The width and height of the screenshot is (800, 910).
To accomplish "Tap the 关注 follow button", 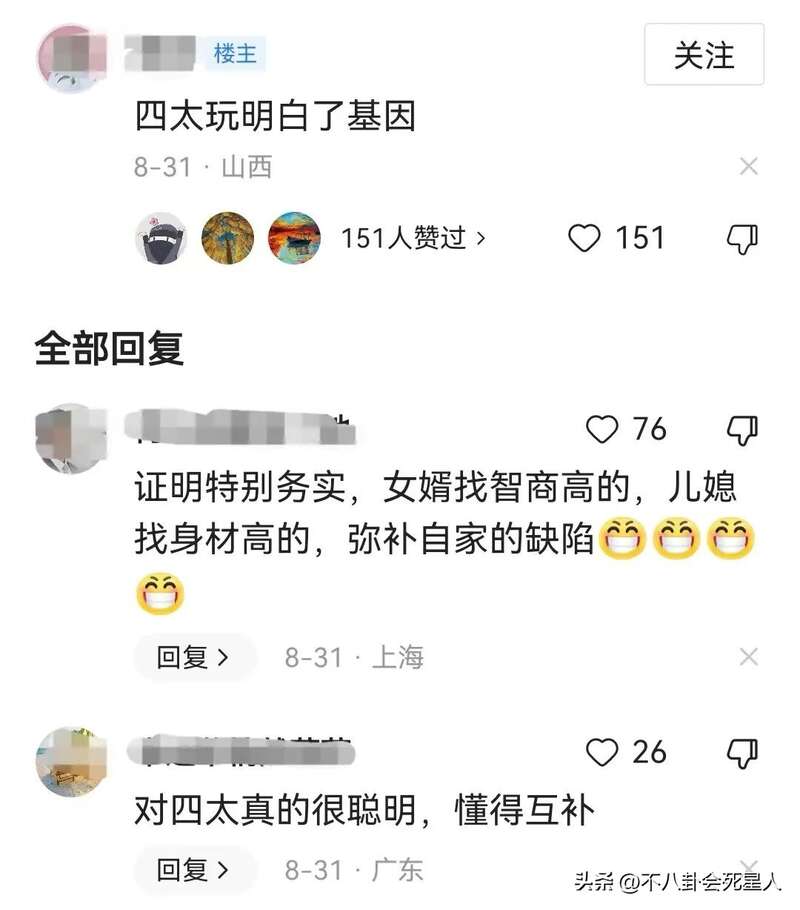I will 704,55.
